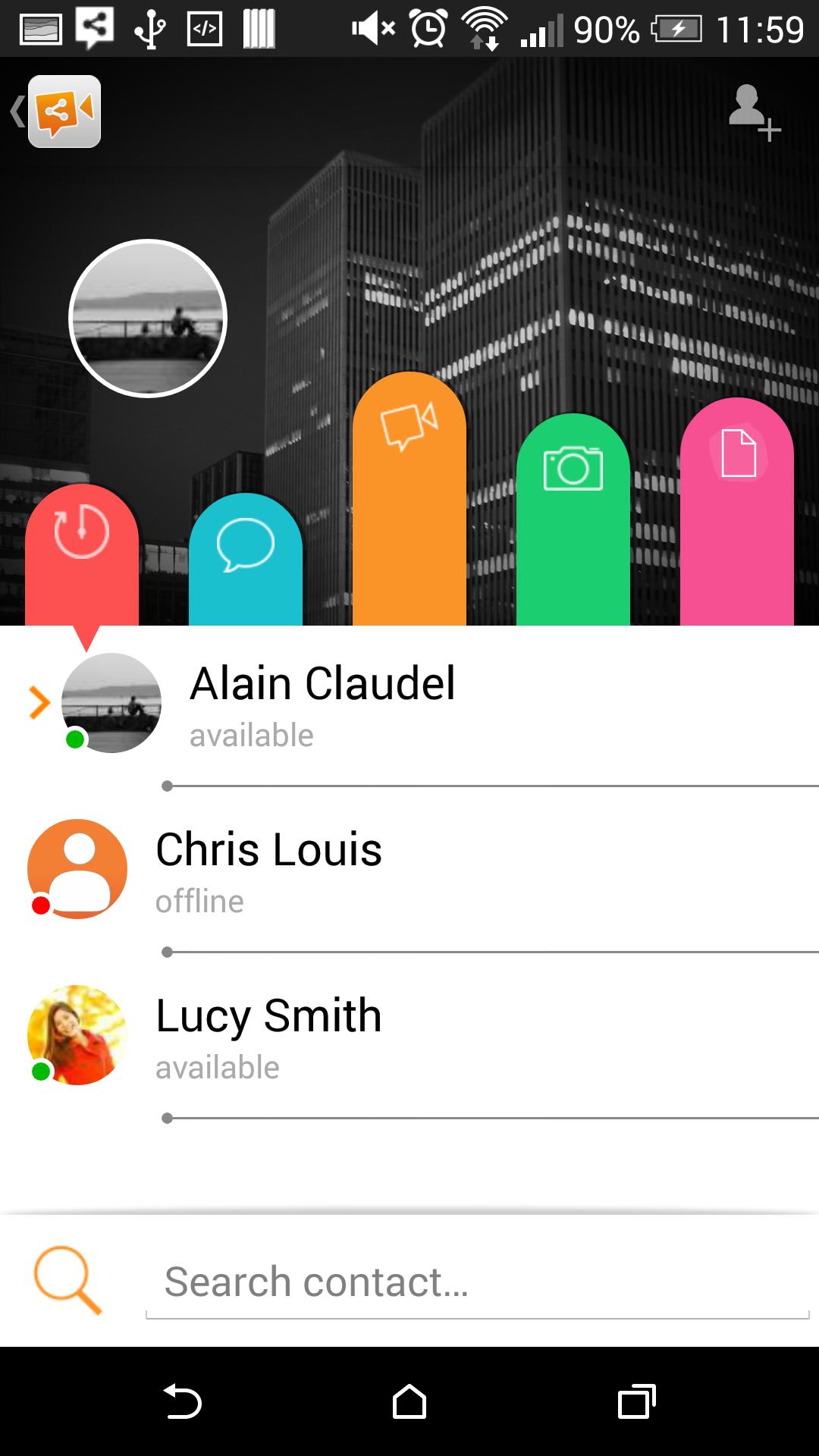Tap the Search contact field
This screenshot has height=1456, width=819.
point(478,1283)
